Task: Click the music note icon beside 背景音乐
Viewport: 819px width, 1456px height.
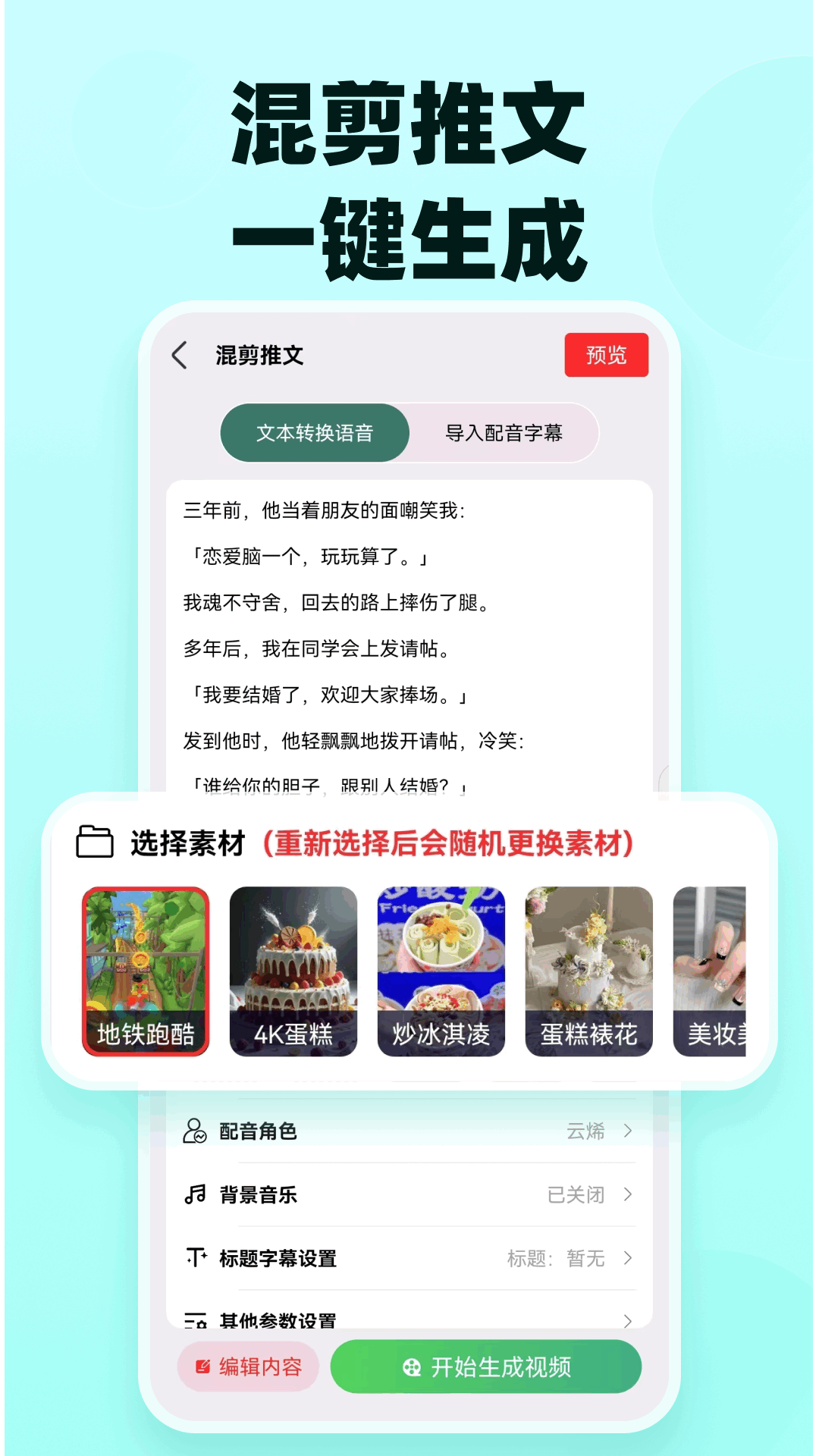Action: (x=194, y=1194)
